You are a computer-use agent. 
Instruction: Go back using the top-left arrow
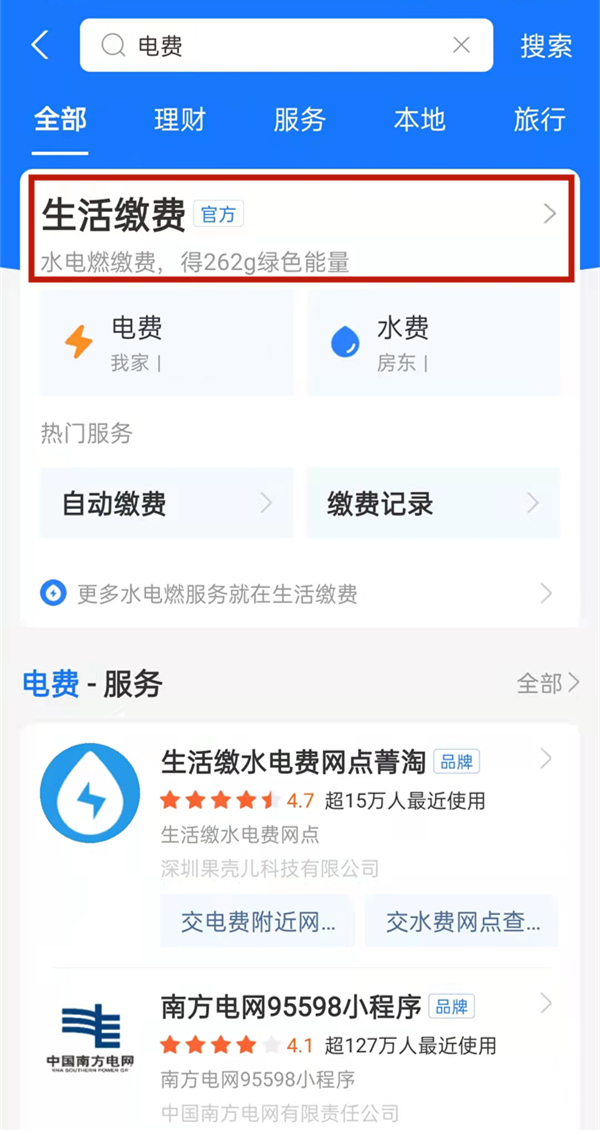(x=40, y=45)
